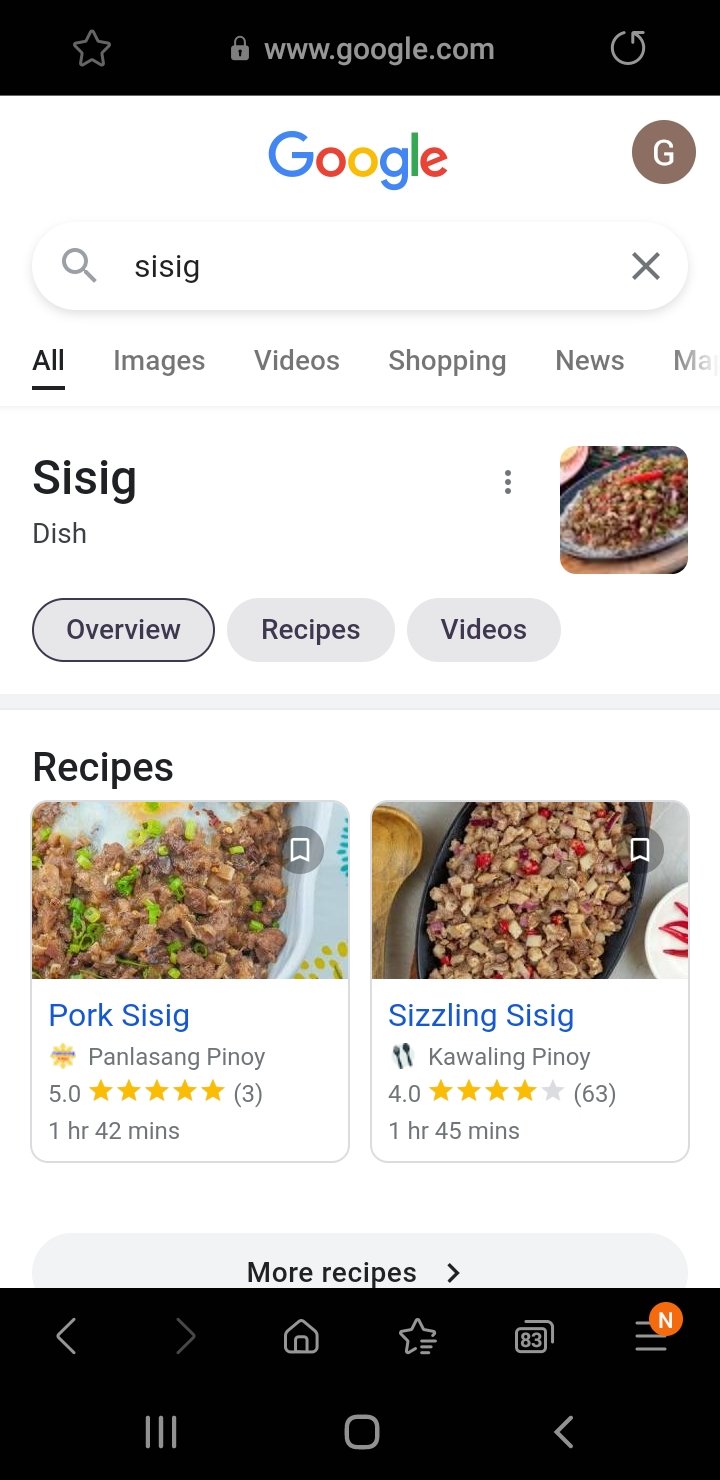
Task: Open more options for the Sisig panel
Action: click(x=508, y=482)
